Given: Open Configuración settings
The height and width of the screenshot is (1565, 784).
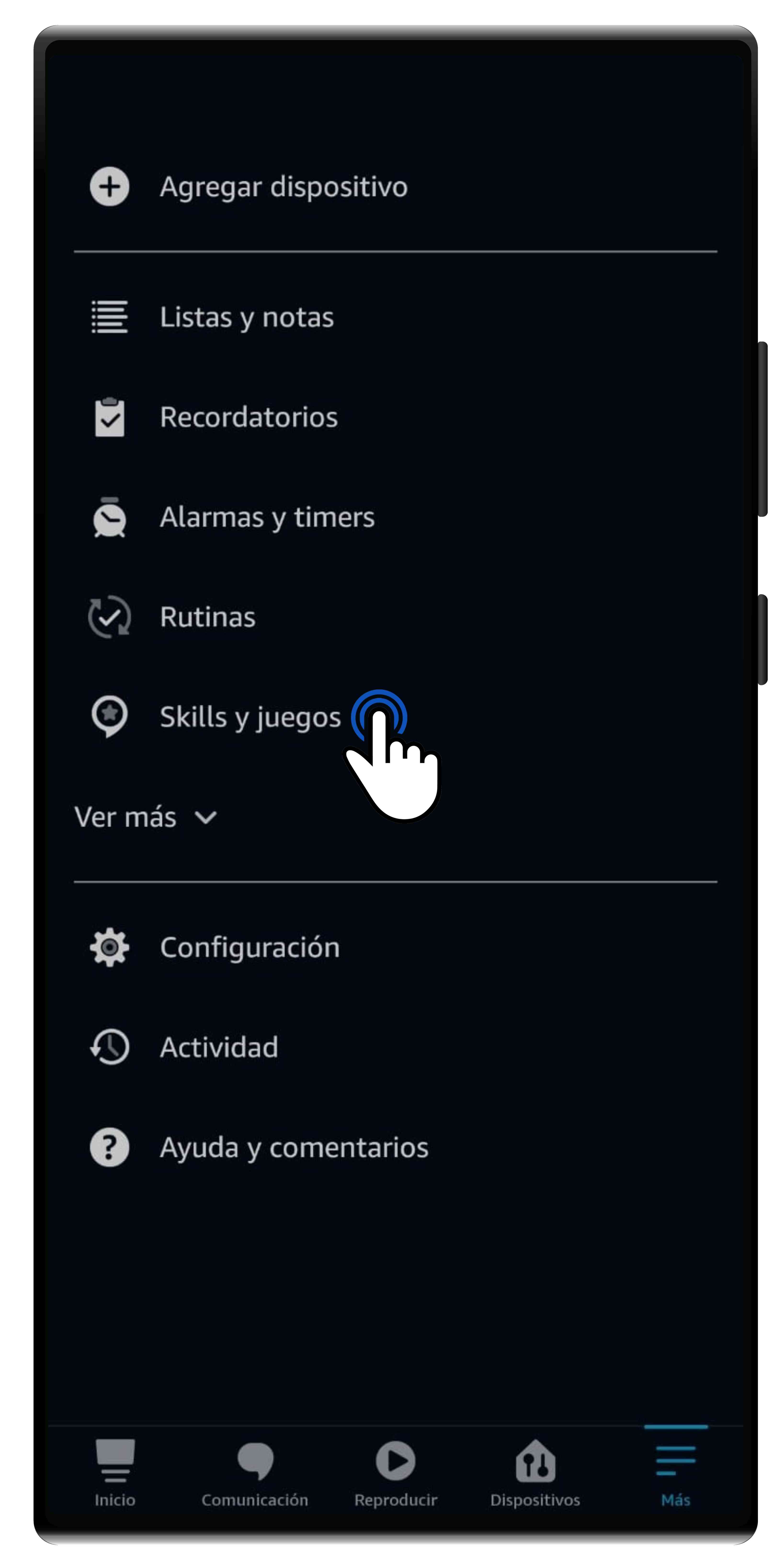Looking at the screenshot, I should (x=249, y=948).
